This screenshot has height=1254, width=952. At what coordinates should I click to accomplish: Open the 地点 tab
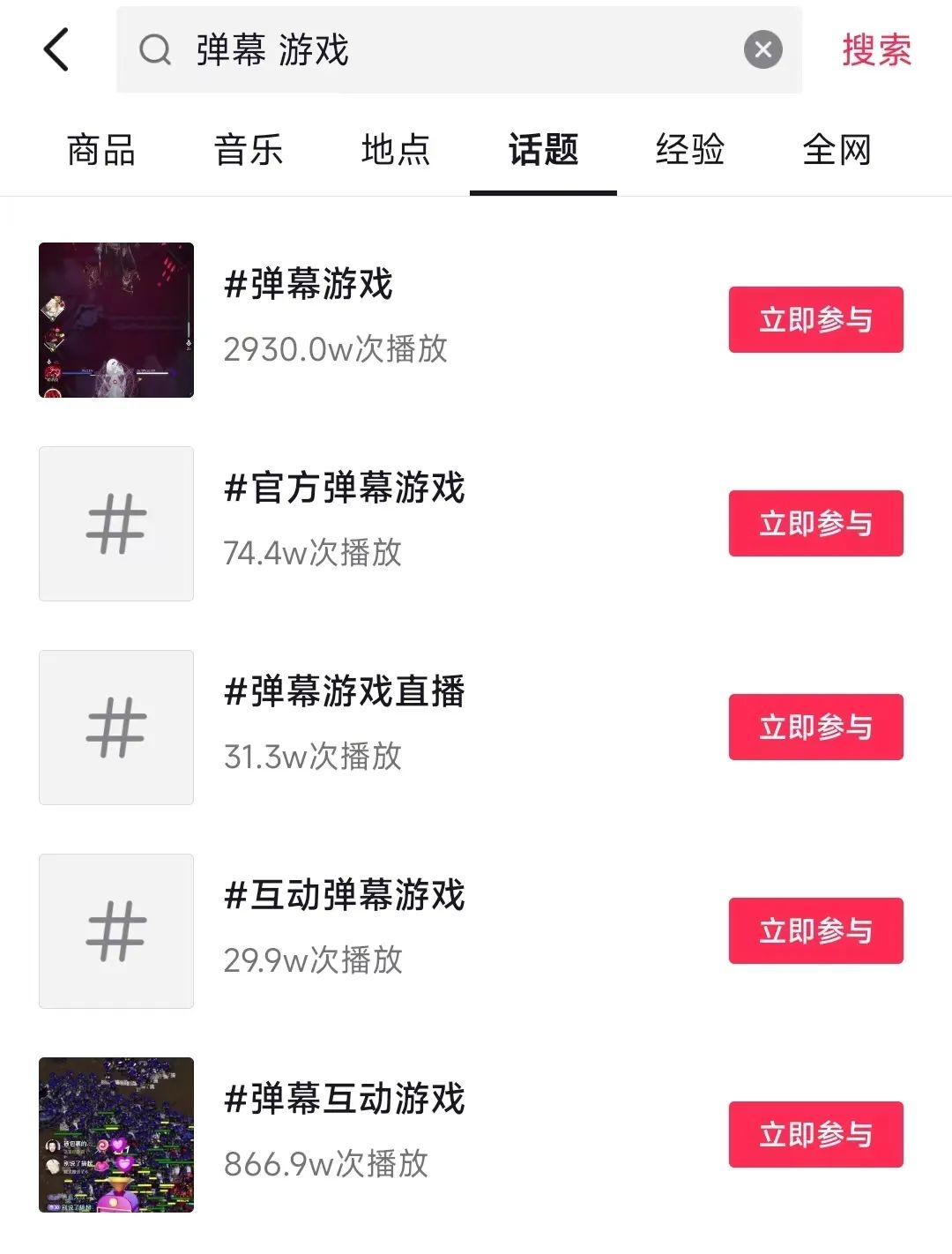394,151
